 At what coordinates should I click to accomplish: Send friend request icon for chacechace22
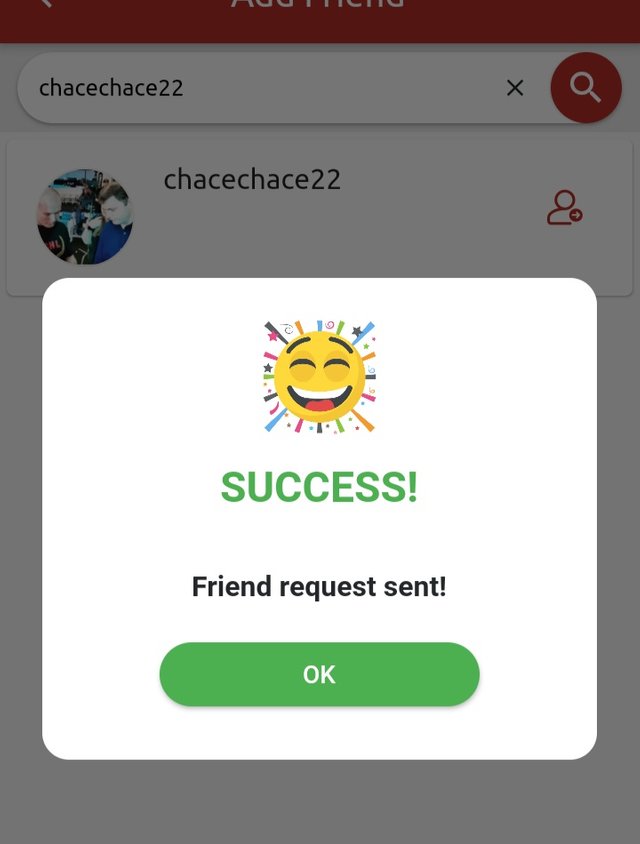(564, 208)
